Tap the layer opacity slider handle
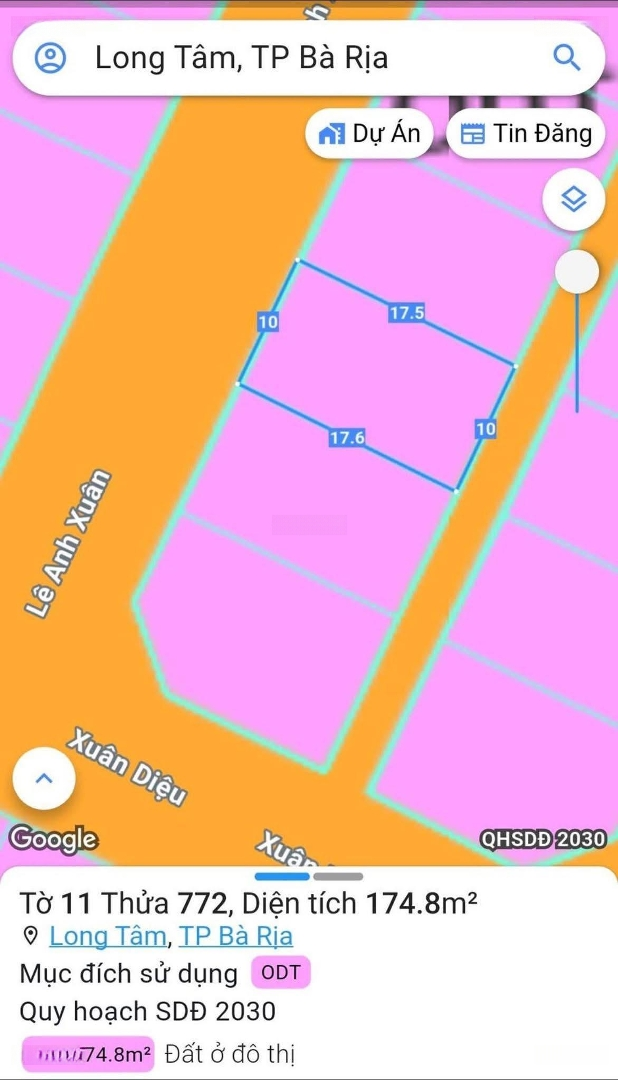 point(577,272)
